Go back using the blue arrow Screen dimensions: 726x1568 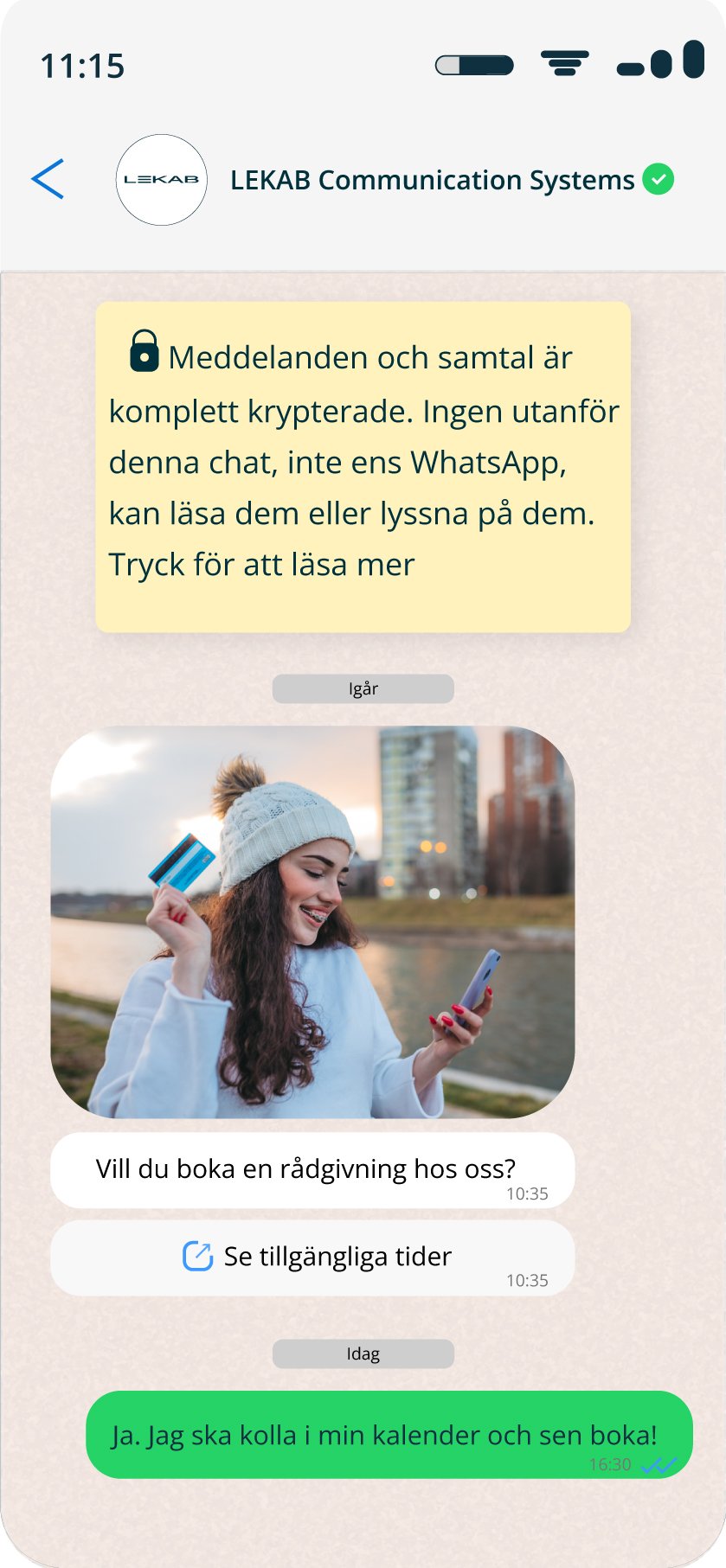pos(48,179)
